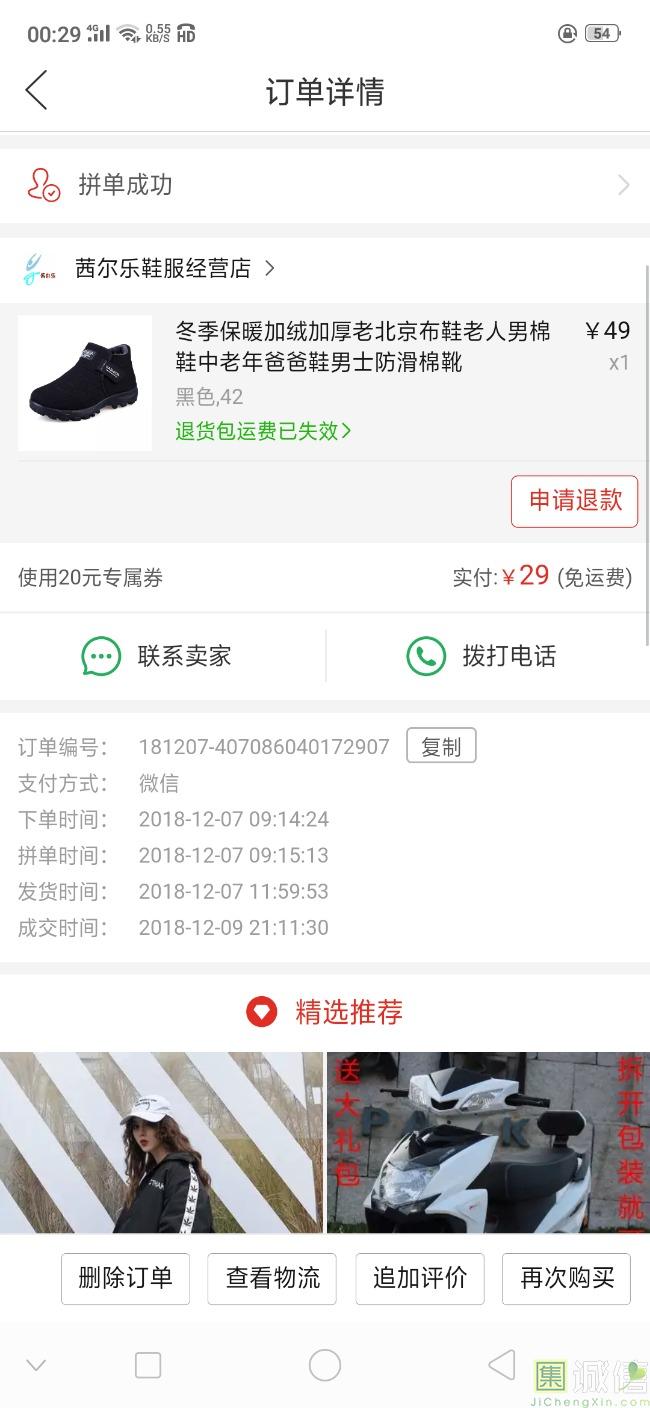Image resolution: width=650 pixels, height=1408 pixels.
Task: Go to the system home screen
Action: [325, 1365]
